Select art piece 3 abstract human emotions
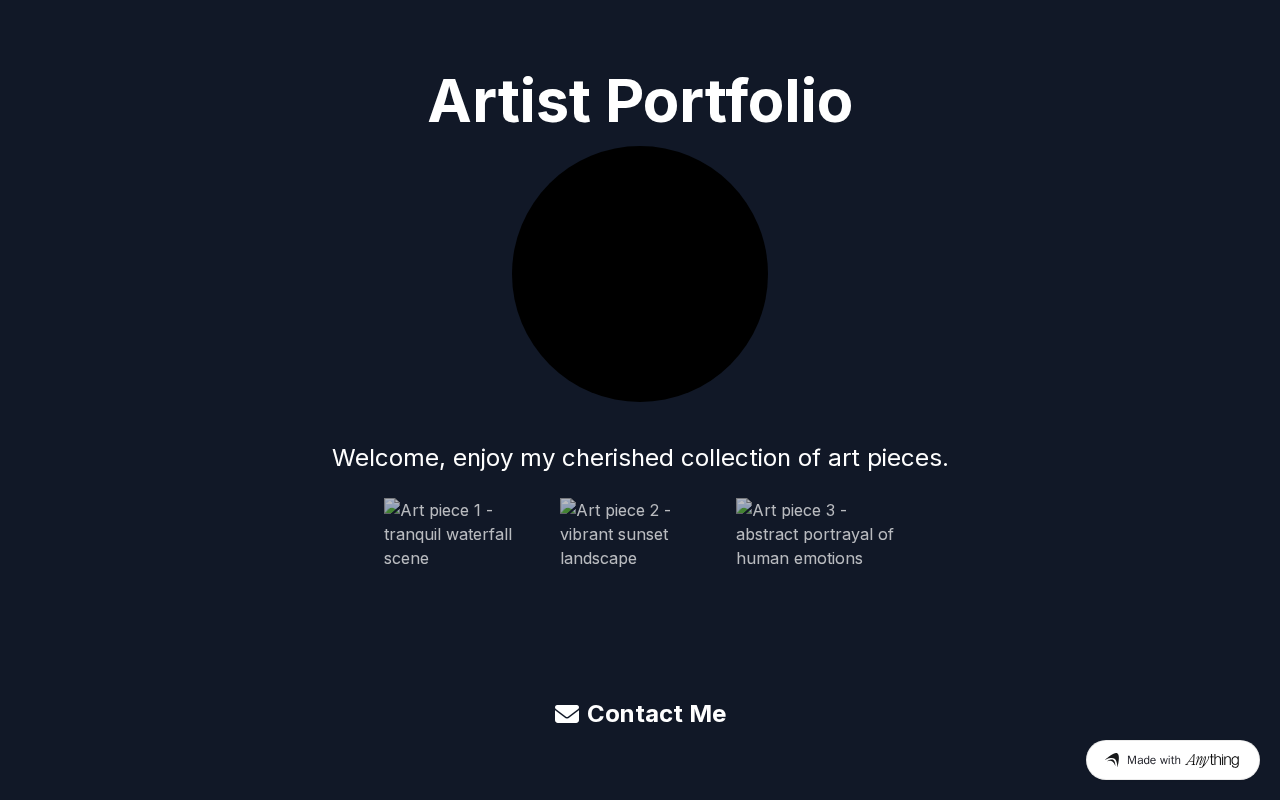This screenshot has width=1280, height=800. [x=815, y=534]
